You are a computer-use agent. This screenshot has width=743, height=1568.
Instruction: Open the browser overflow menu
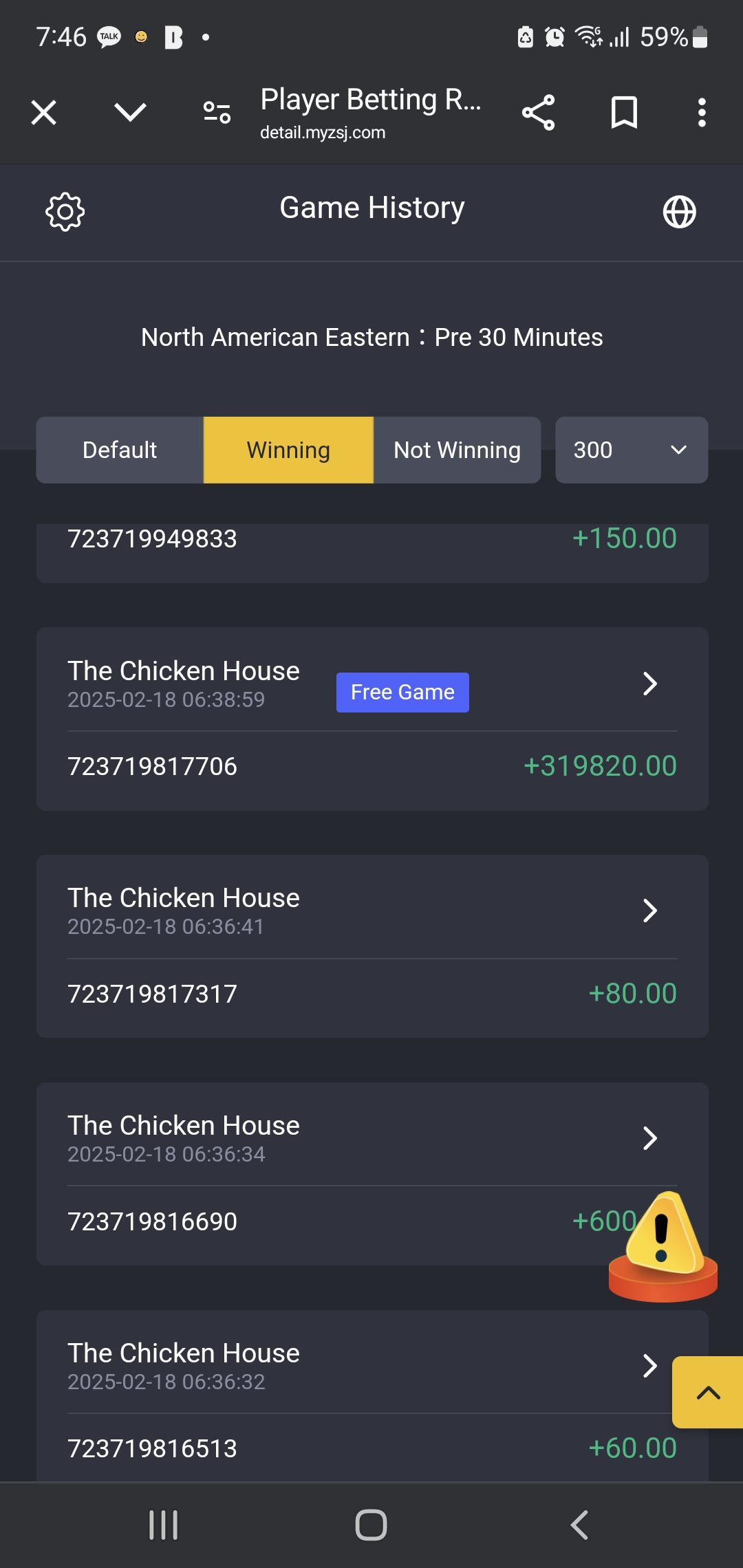click(x=702, y=113)
